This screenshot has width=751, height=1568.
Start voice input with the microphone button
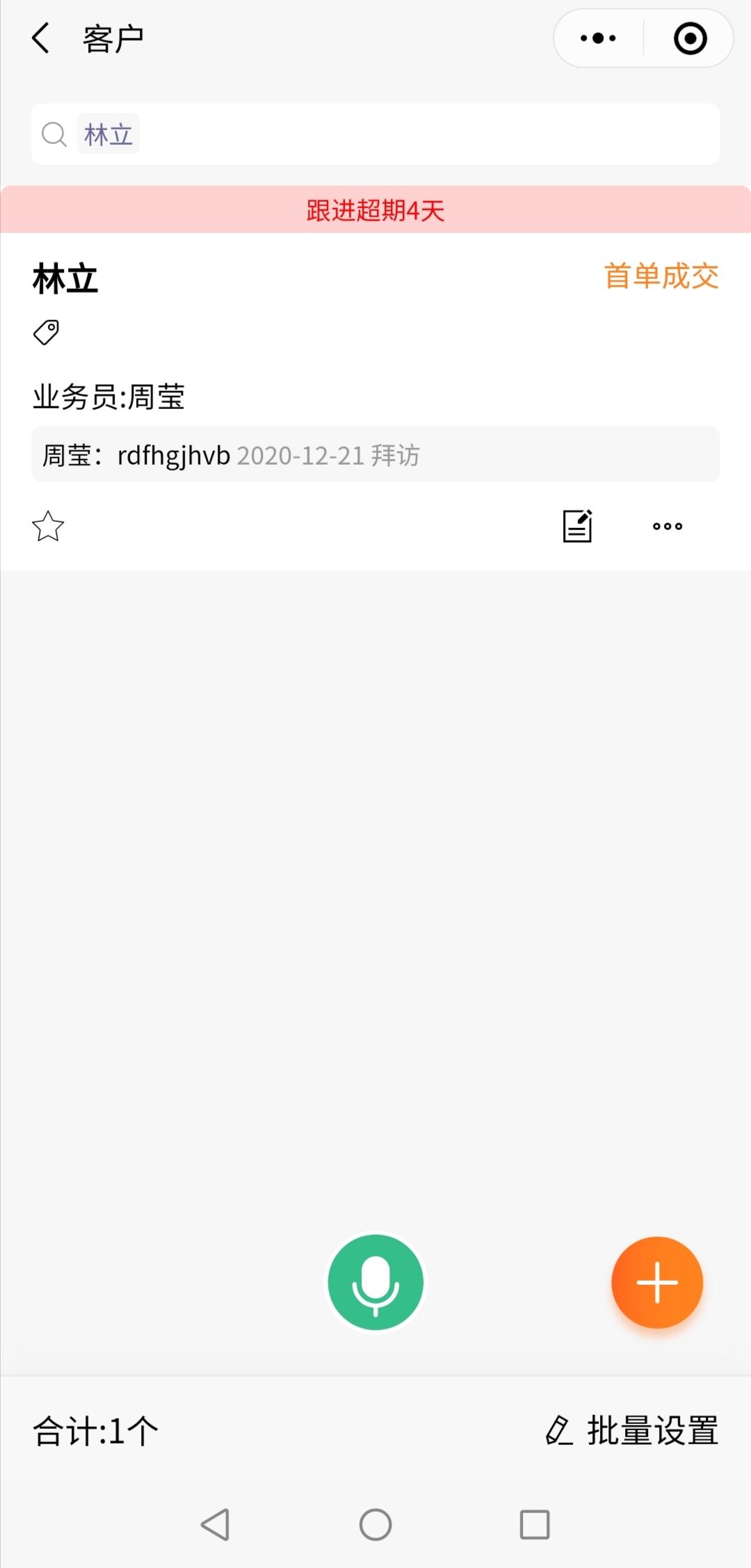point(375,1282)
